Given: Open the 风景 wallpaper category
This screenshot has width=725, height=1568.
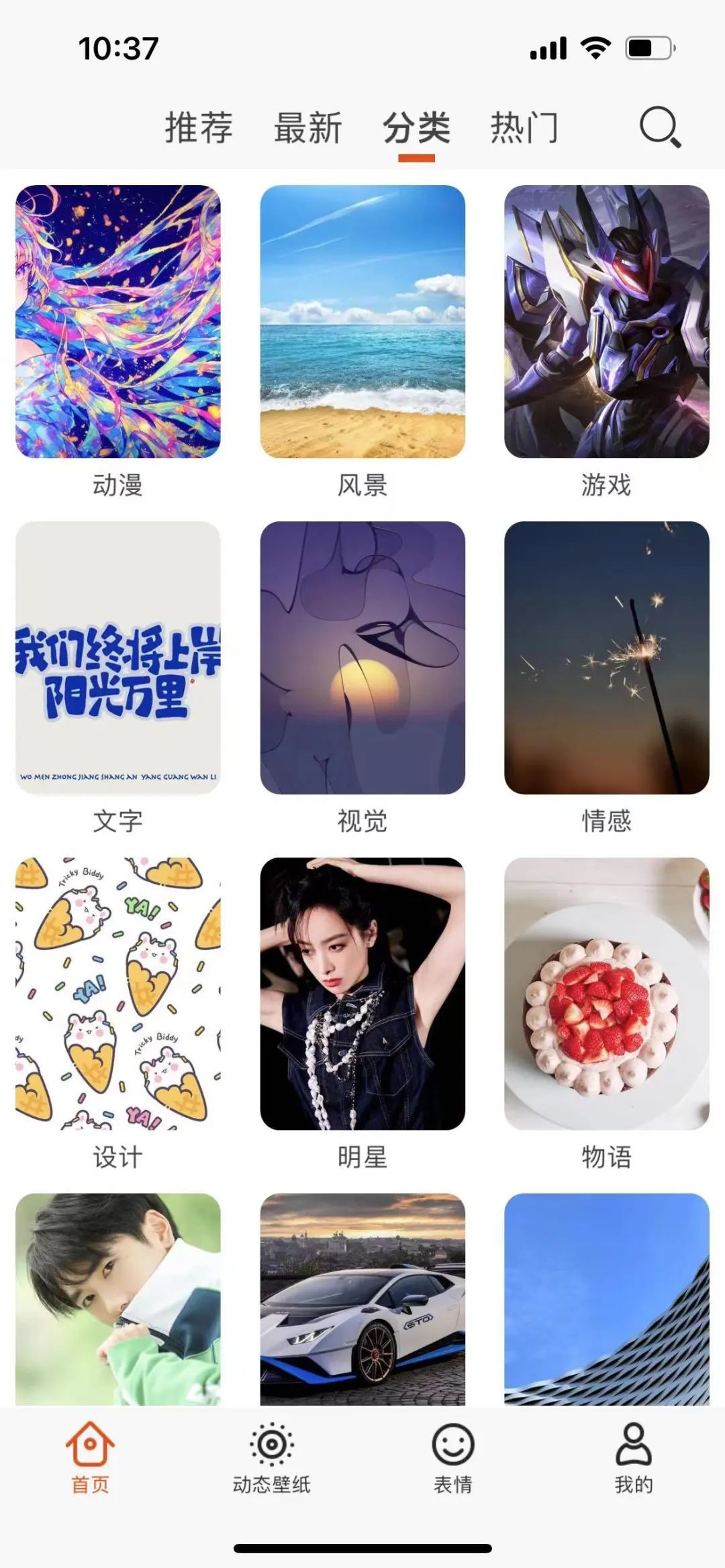Looking at the screenshot, I should pyautogui.click(x=362, y=322).
